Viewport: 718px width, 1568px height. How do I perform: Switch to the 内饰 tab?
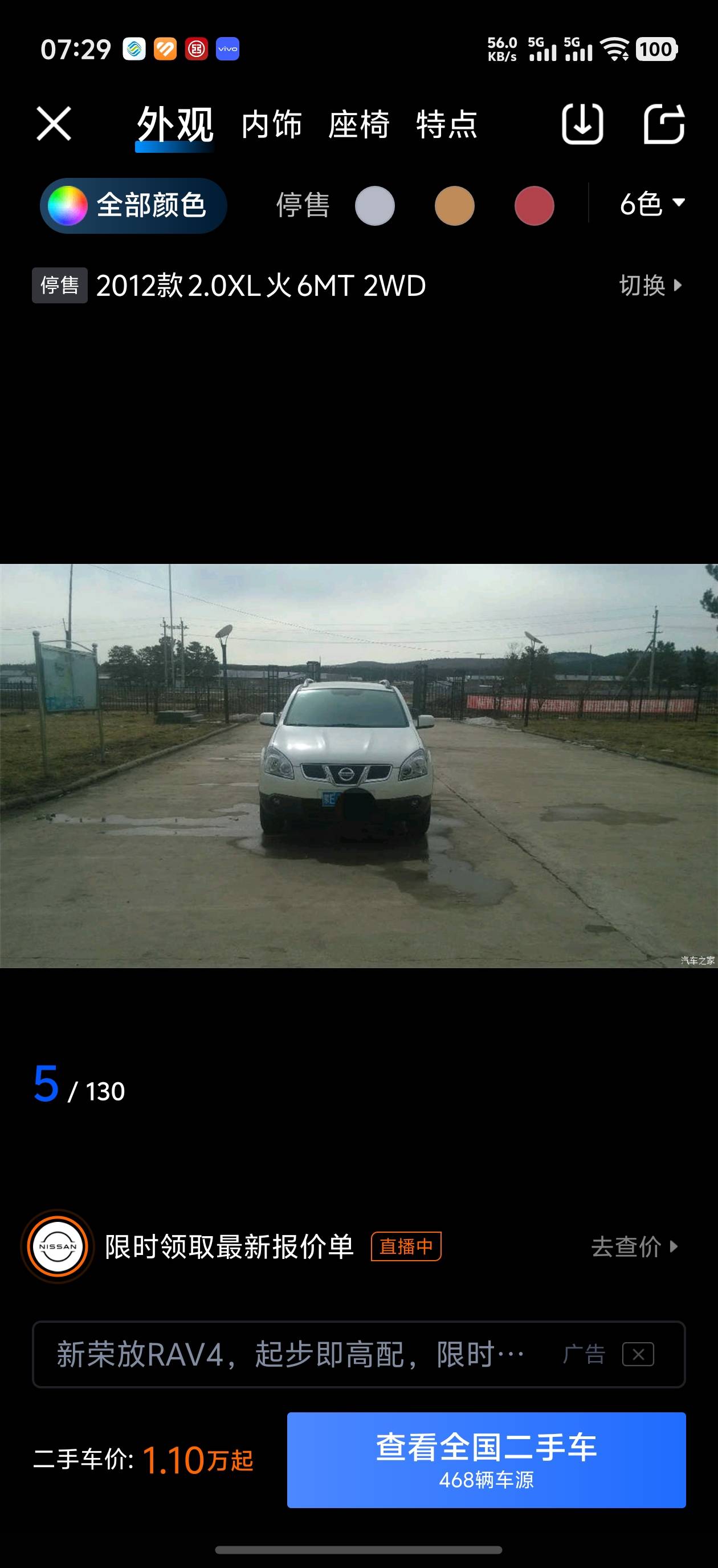pos(271,125)
